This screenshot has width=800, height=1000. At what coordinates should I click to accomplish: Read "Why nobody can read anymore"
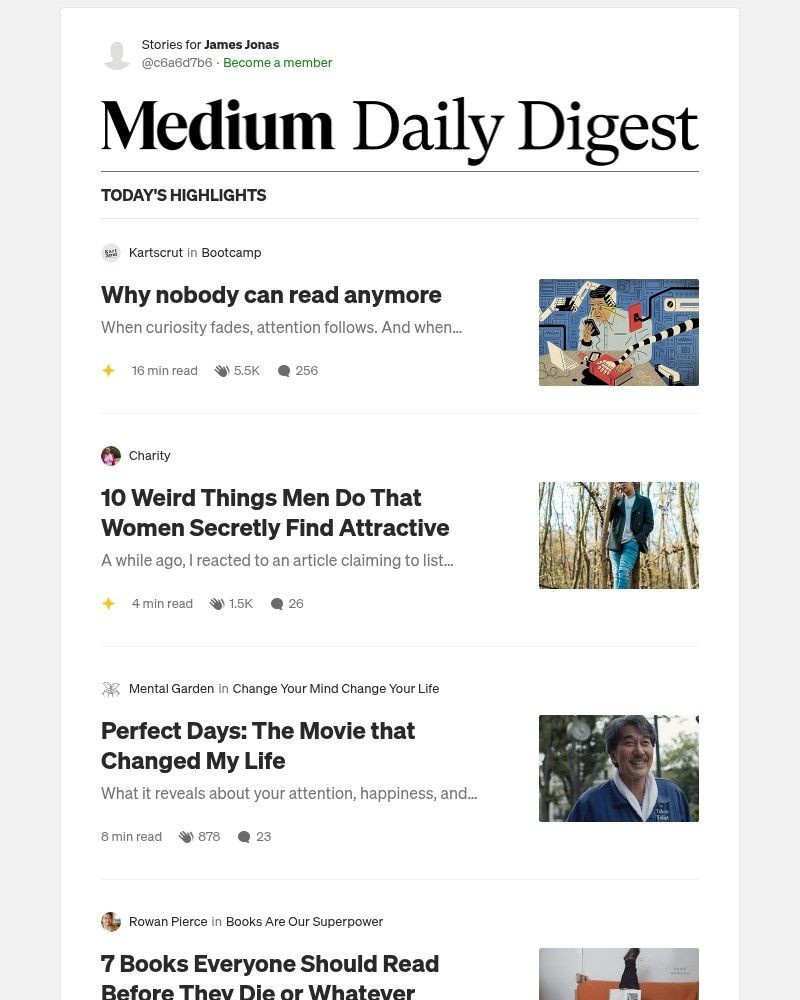pyautogui.click(x=271, y=295)
